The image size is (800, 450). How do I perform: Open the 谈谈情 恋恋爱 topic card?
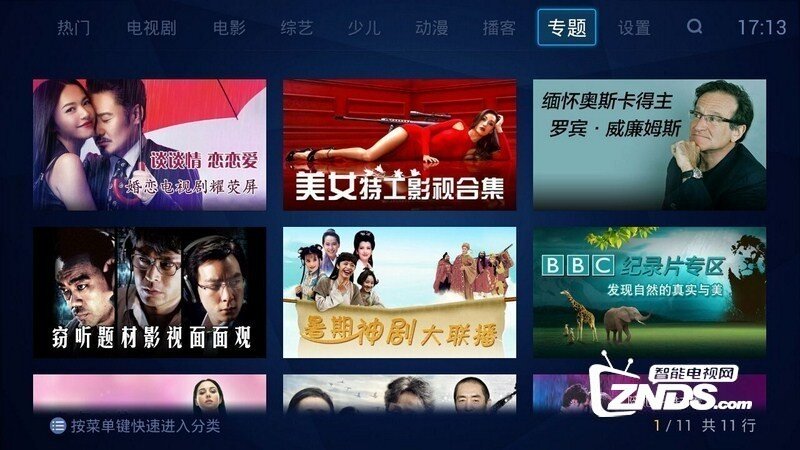tap(150, 145)
